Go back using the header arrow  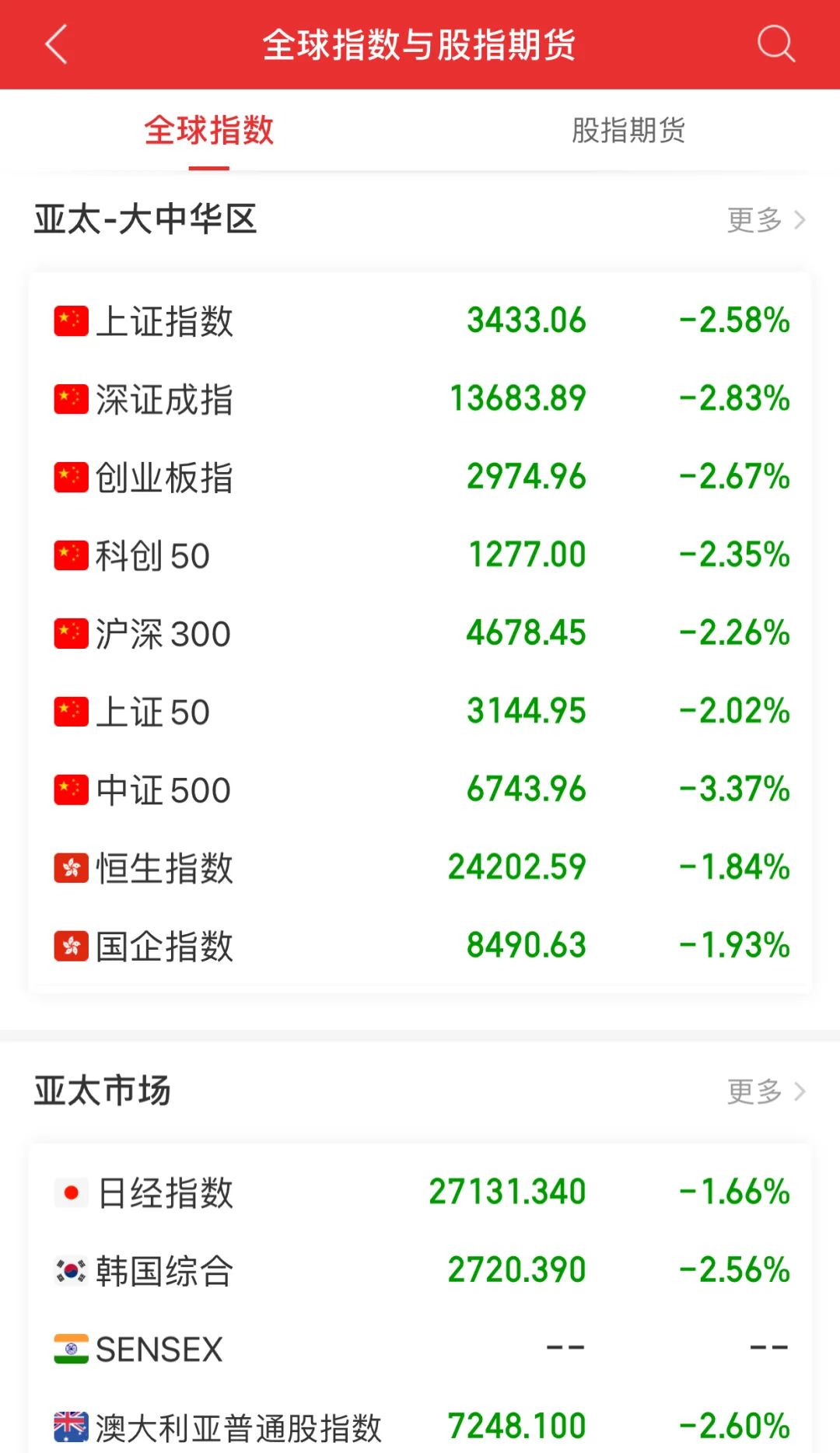57,44
